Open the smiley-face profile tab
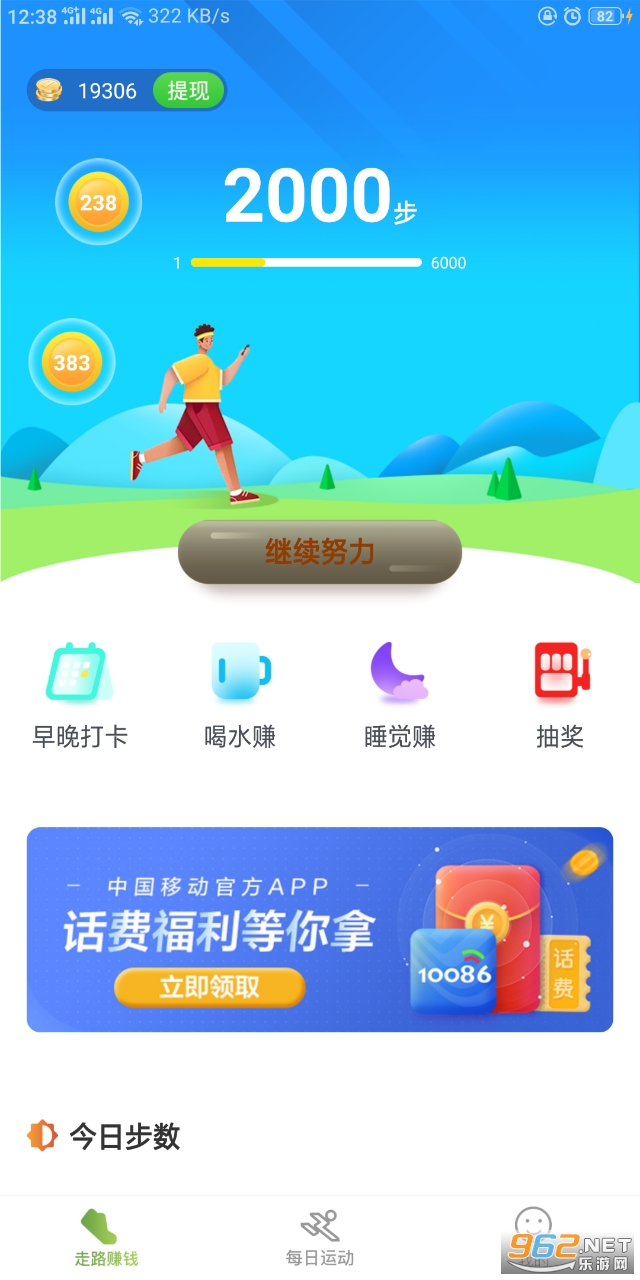The height and width of the screenshot is (1280, 640). pyautogui.click(x=533, y=1238)
